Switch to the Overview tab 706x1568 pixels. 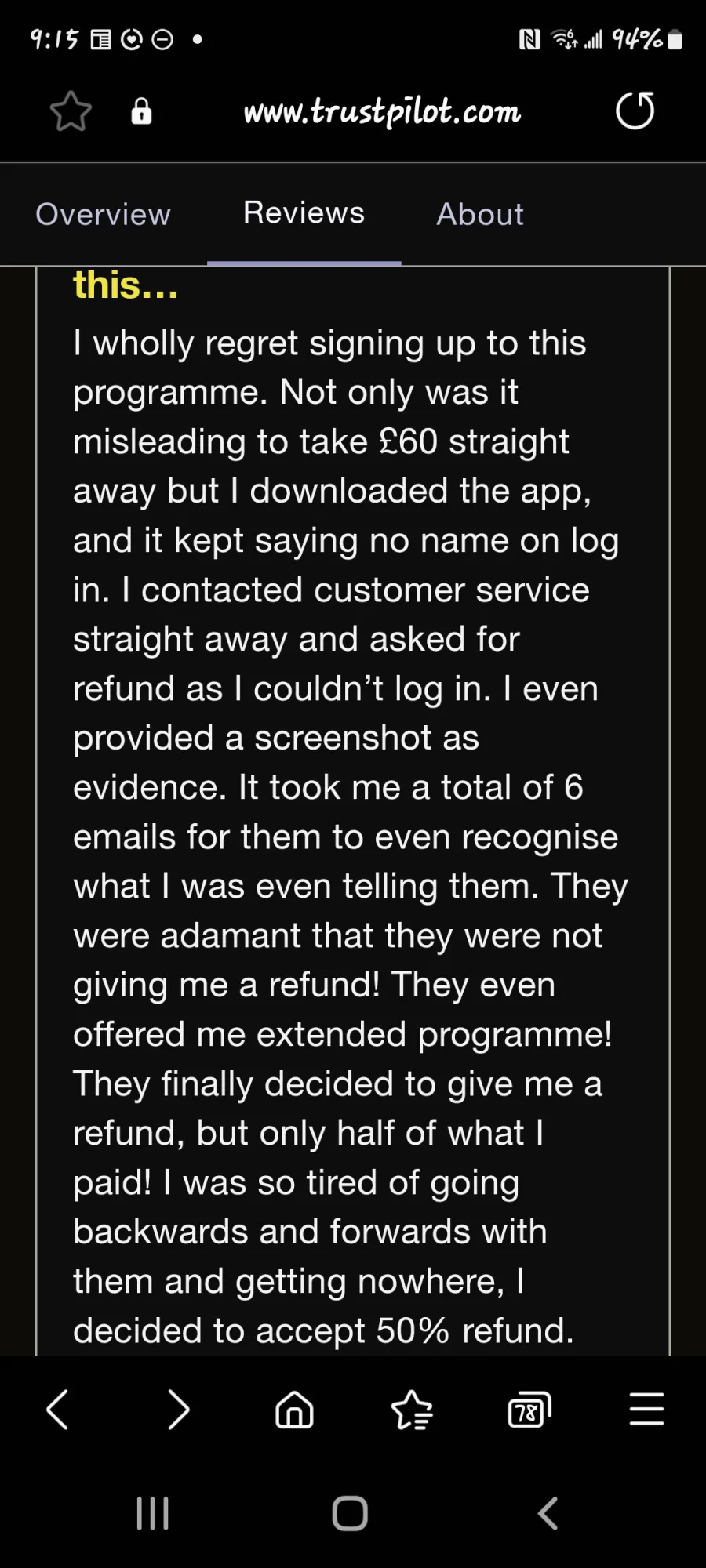pyautogui.click(x=103, y=214)
